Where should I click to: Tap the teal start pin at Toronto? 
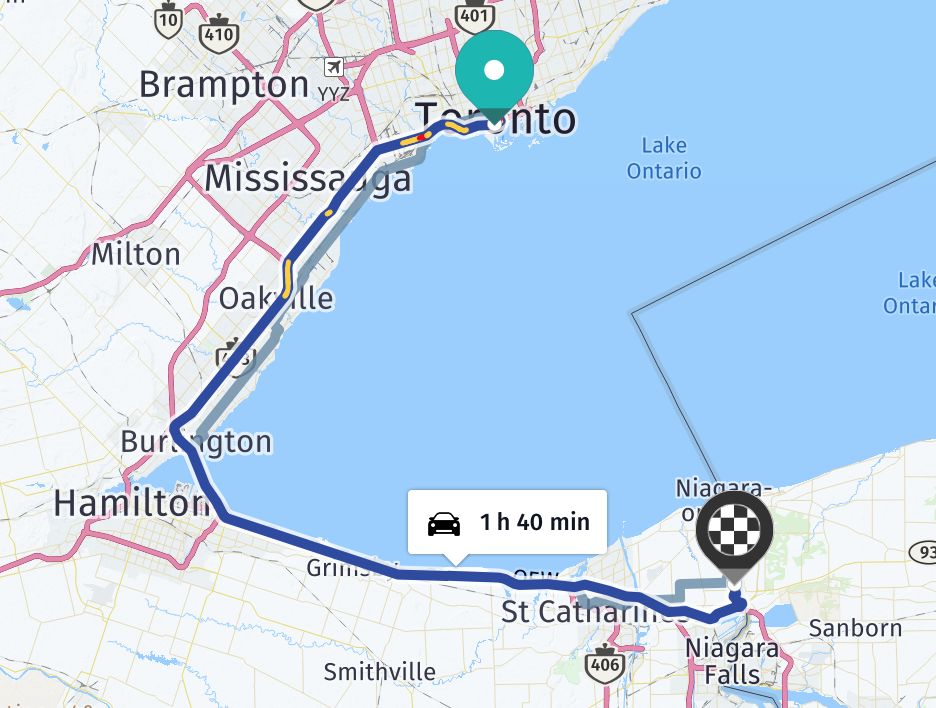(494, 70)
